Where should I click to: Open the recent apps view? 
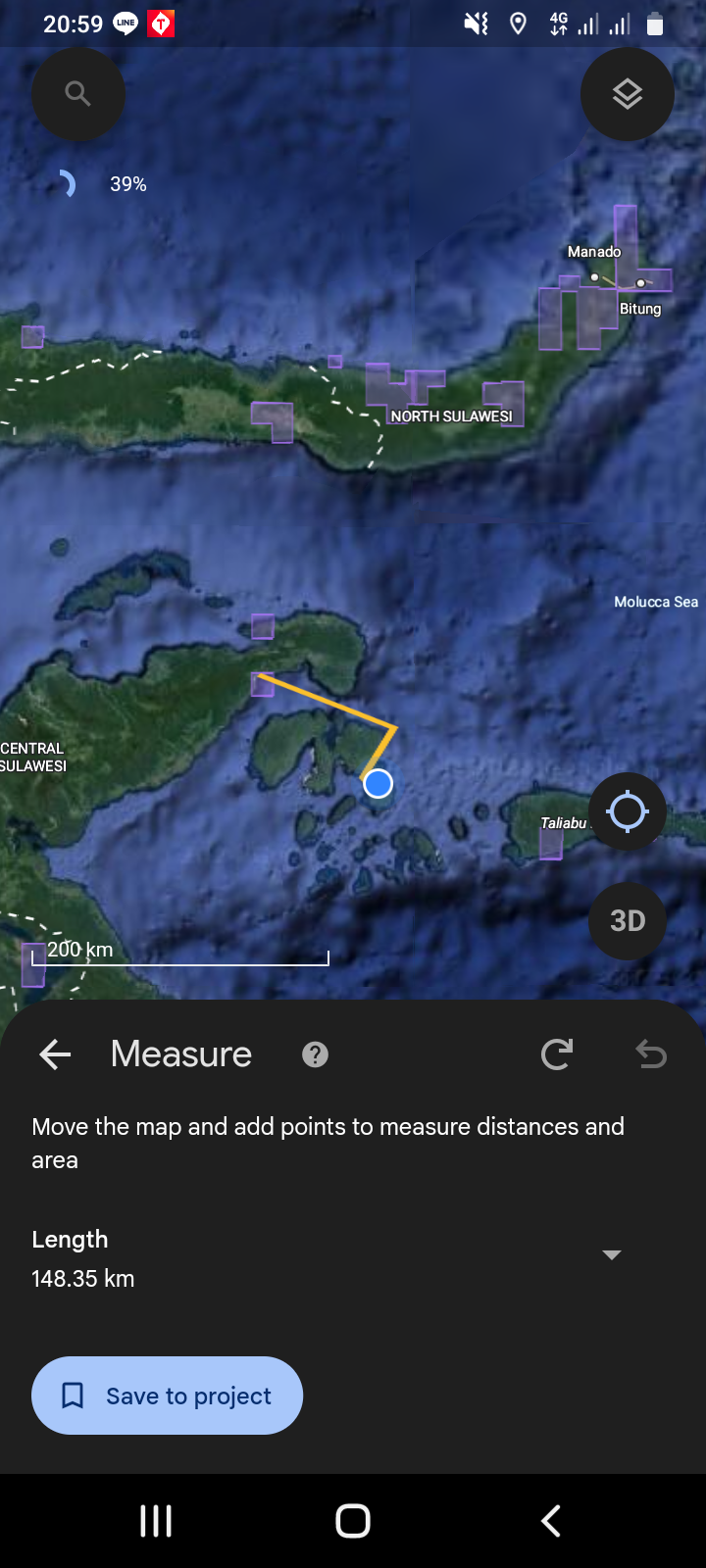[156, 1521]
